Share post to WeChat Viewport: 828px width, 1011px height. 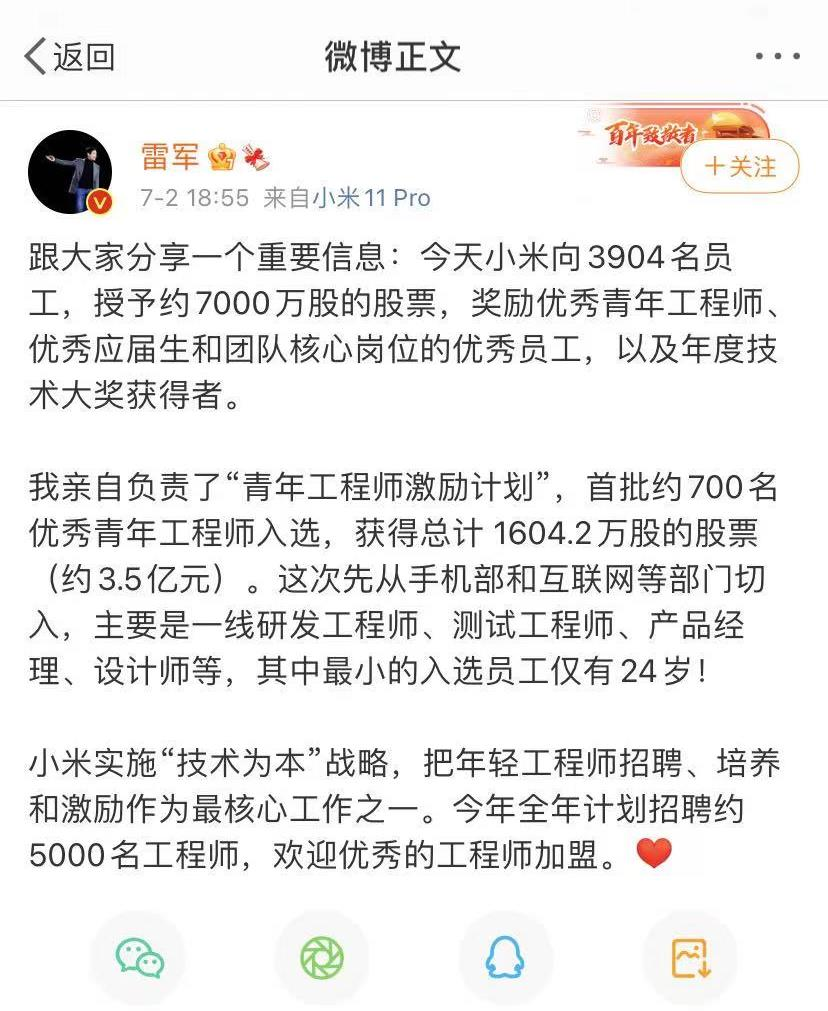tap(139, 958)
